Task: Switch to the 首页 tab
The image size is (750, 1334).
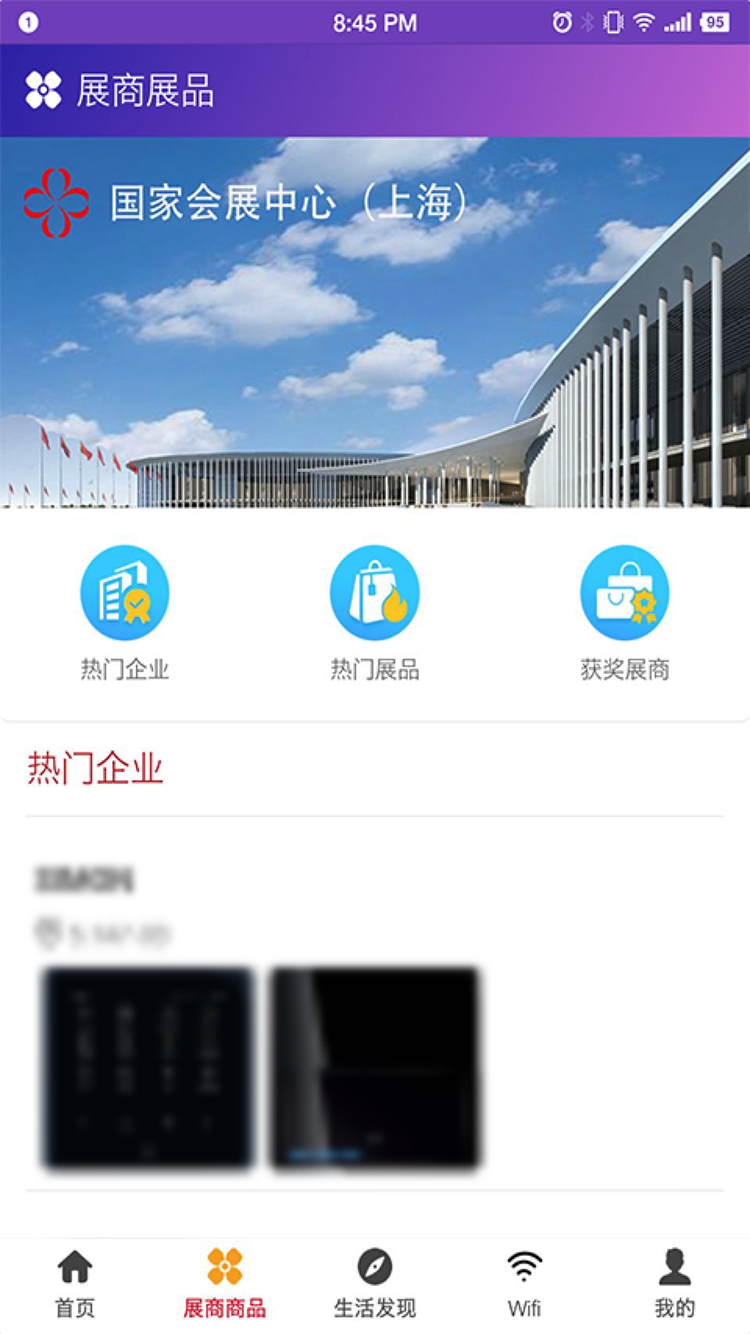Action: pyautogui.click(x=75, y=1283)
